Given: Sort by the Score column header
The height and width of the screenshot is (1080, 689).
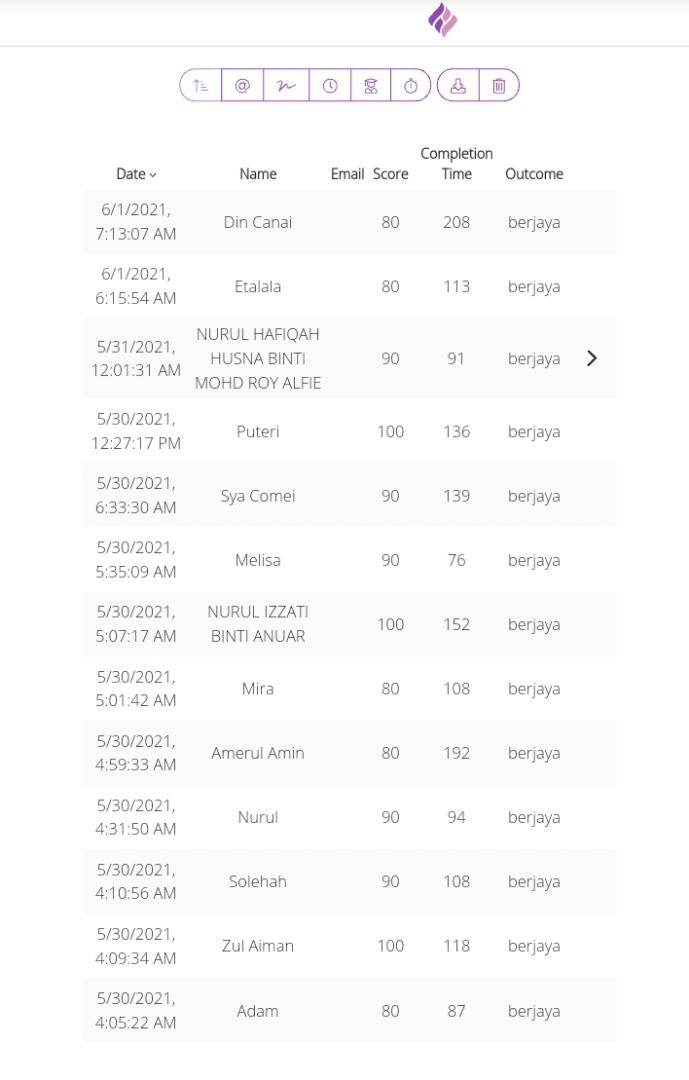Looking at the screenshot, I should click(x=390, y=174).
